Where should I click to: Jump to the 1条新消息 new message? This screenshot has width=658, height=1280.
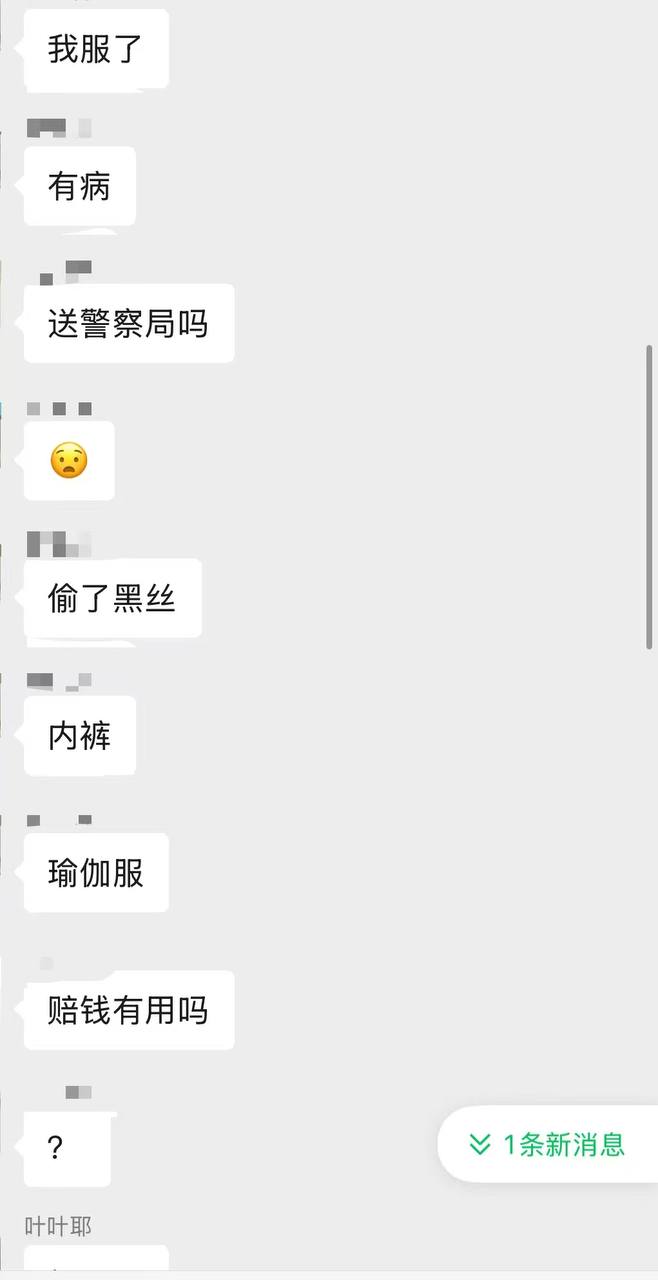(548, 1144)
